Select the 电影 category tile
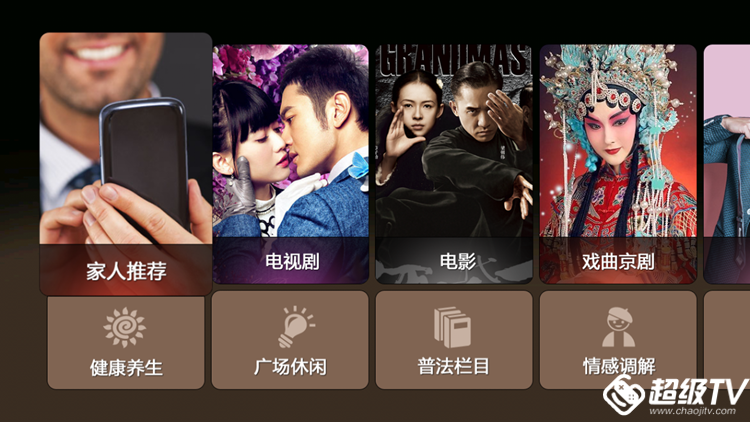 coord(455,165)
